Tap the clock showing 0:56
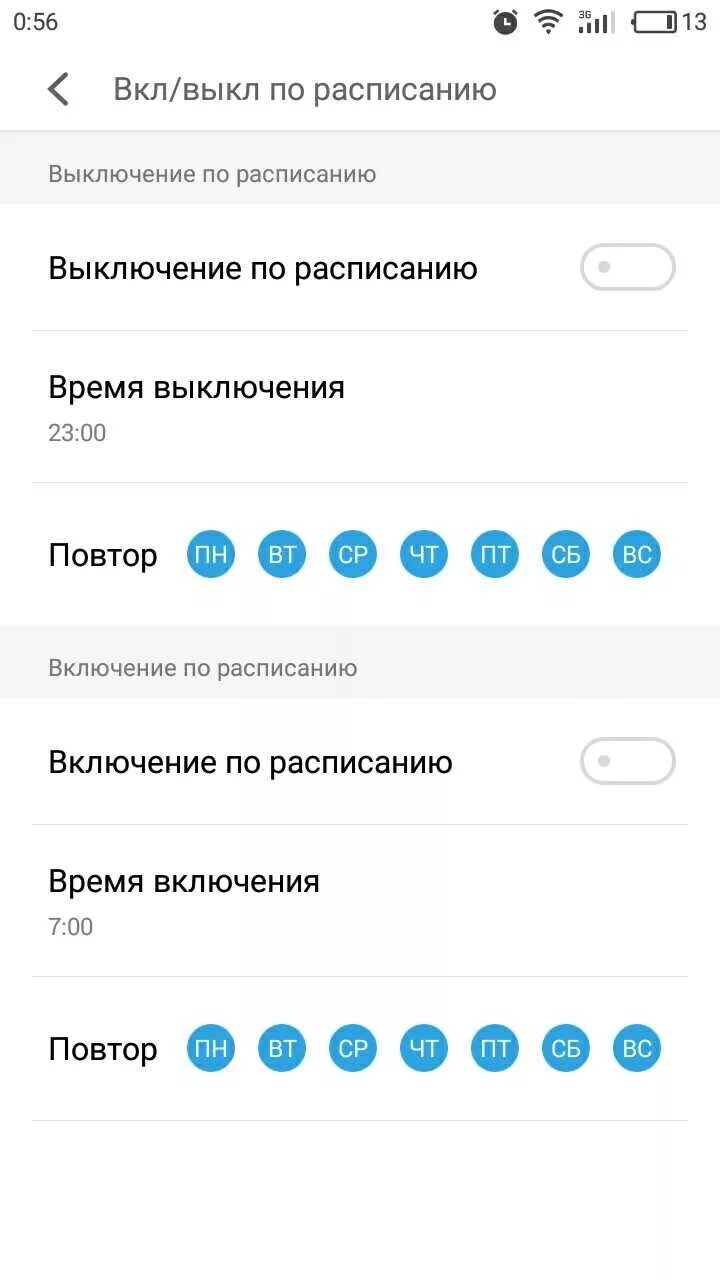 37,20
